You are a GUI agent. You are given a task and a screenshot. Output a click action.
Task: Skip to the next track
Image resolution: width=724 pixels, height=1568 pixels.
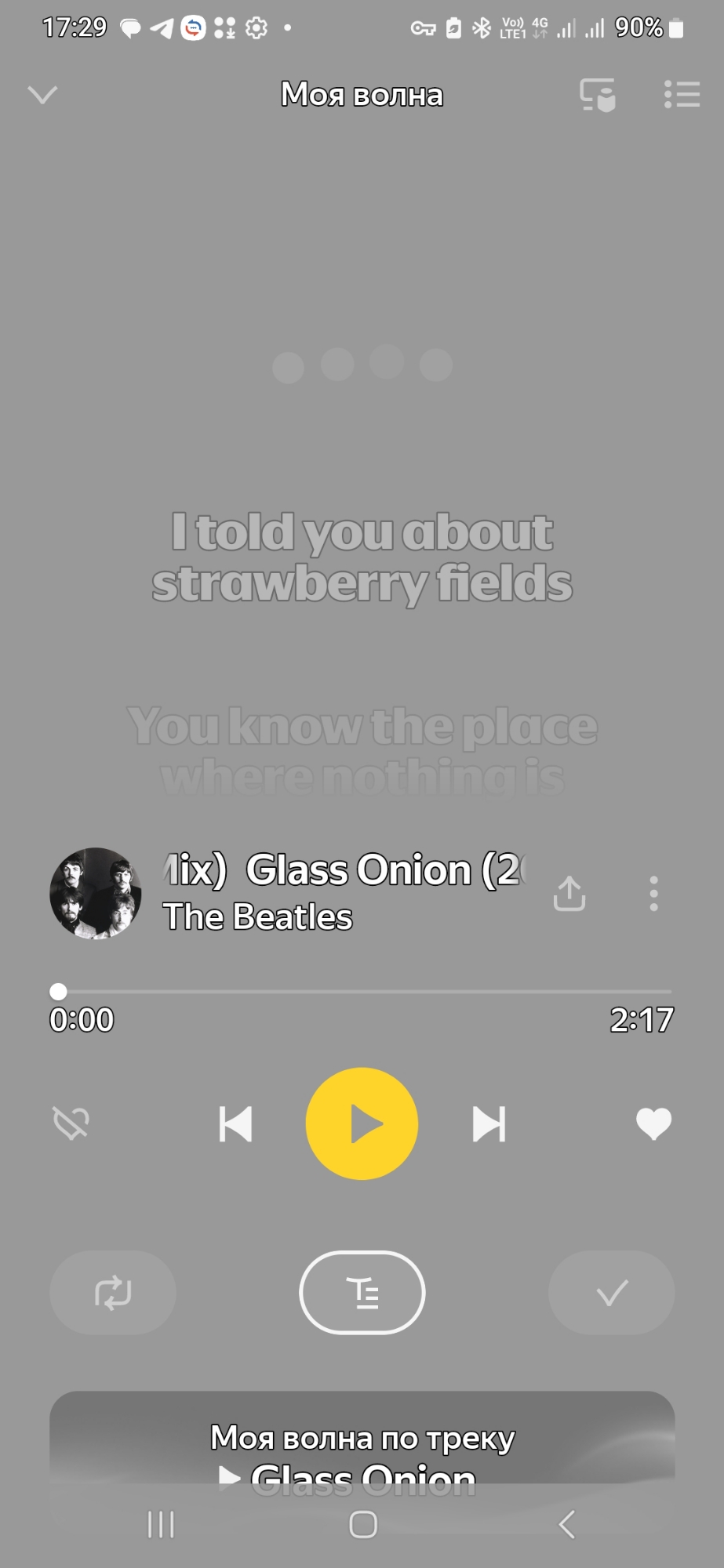pos(489,1123)
